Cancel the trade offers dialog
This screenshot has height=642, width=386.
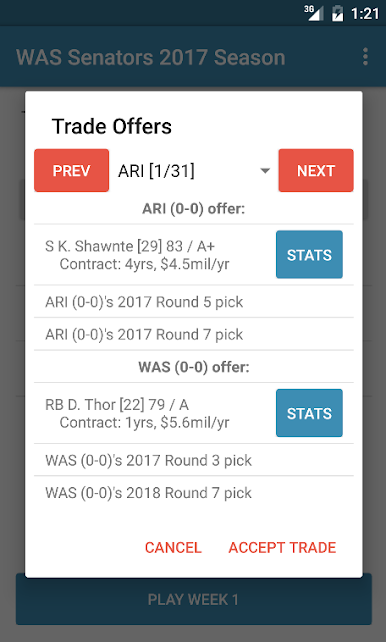(x=173, y=547)
